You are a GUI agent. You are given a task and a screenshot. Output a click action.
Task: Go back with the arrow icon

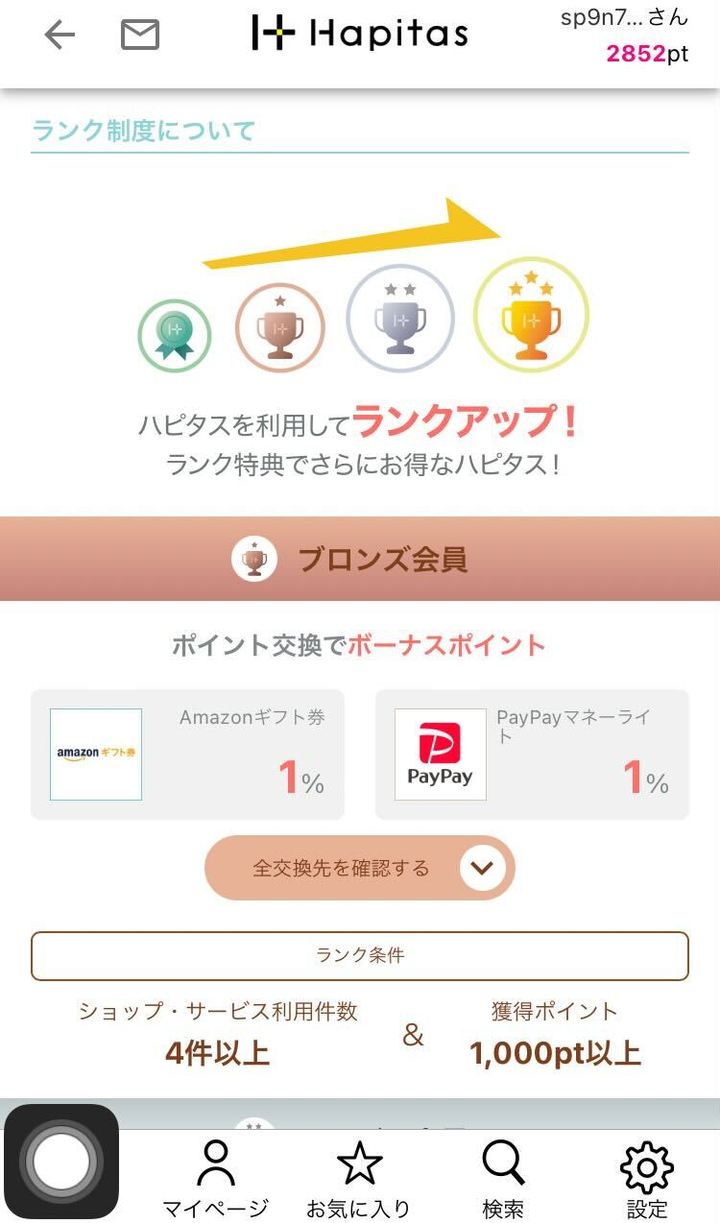coord(60,35)
